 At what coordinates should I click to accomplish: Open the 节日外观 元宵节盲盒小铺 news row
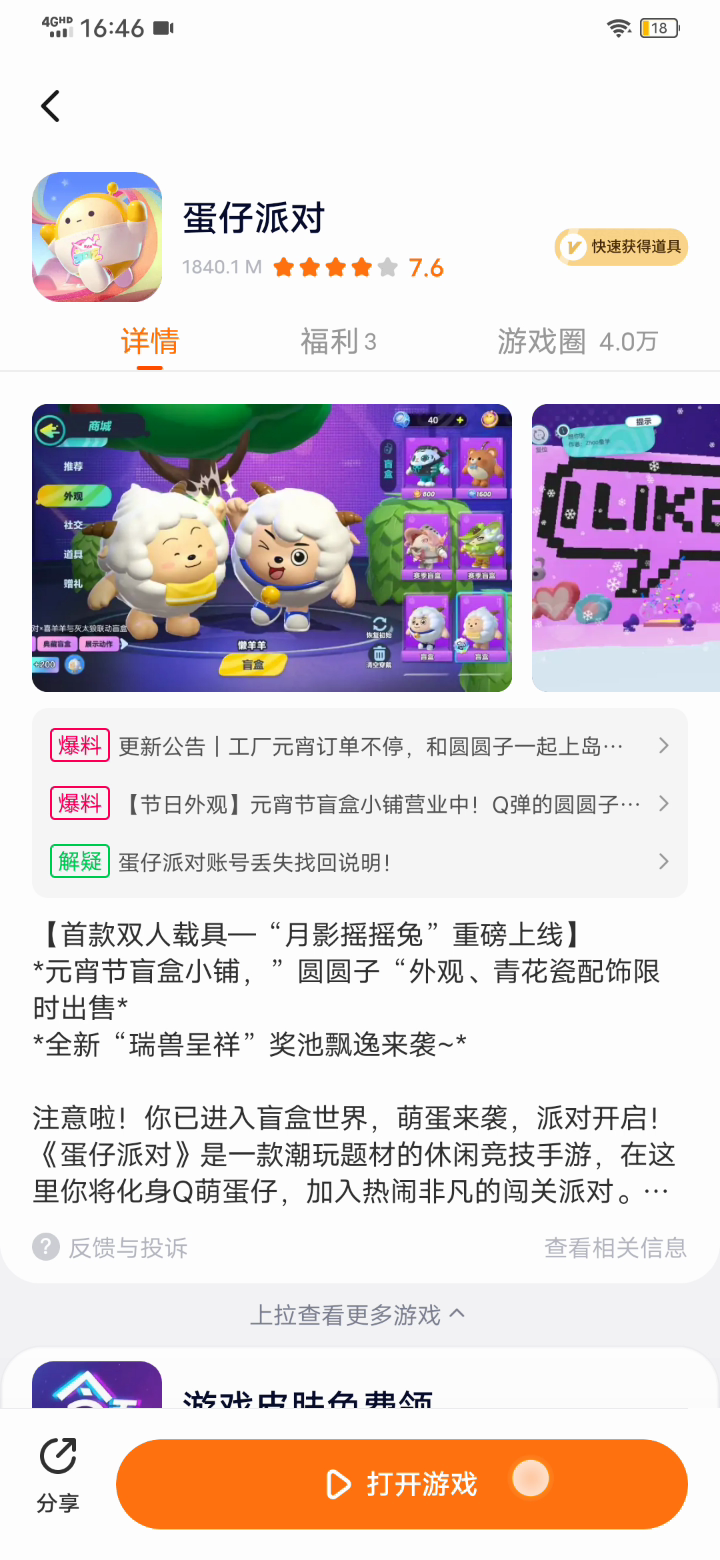point(360,804)
